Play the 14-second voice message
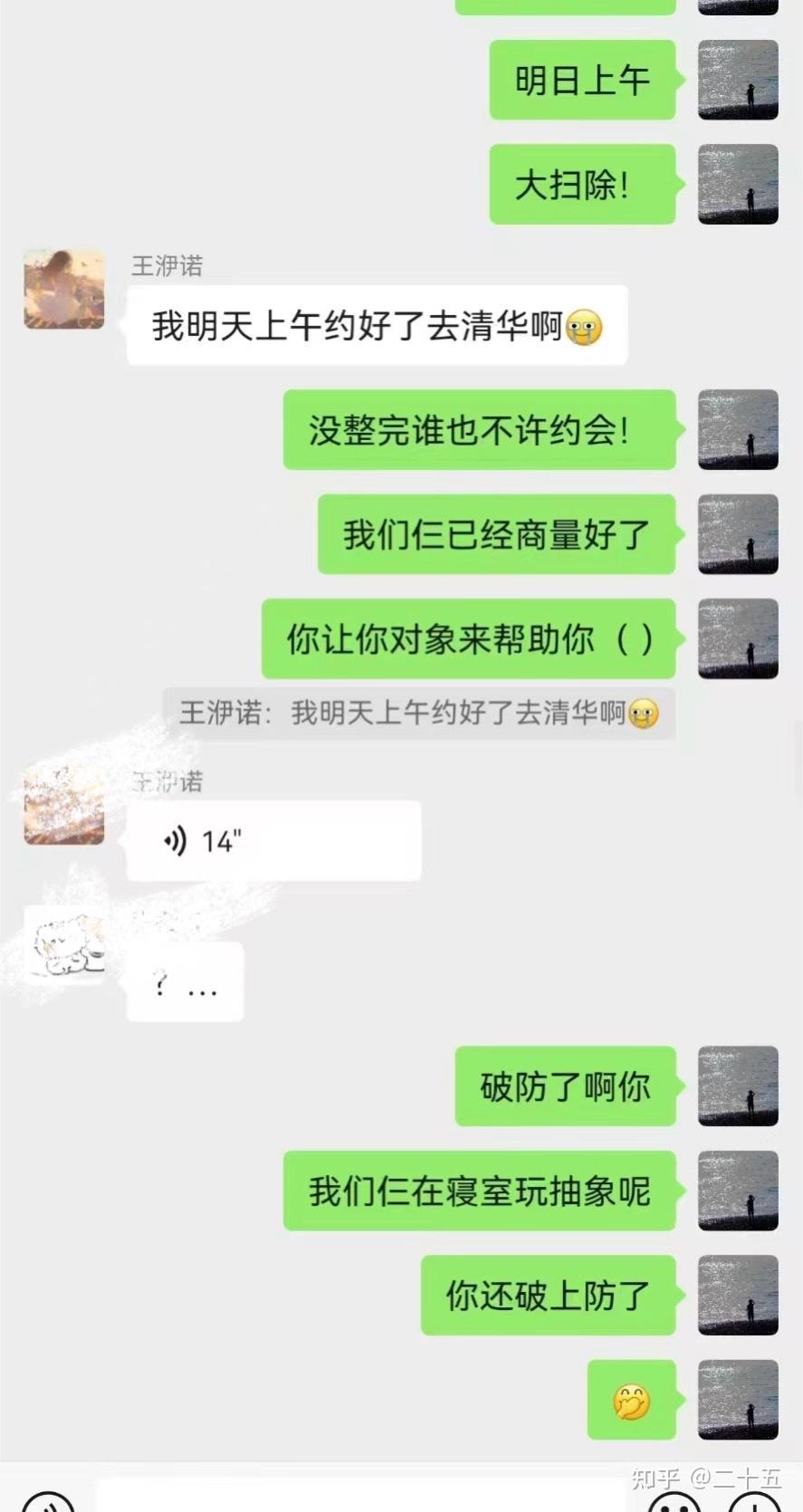 pos(272,841)
